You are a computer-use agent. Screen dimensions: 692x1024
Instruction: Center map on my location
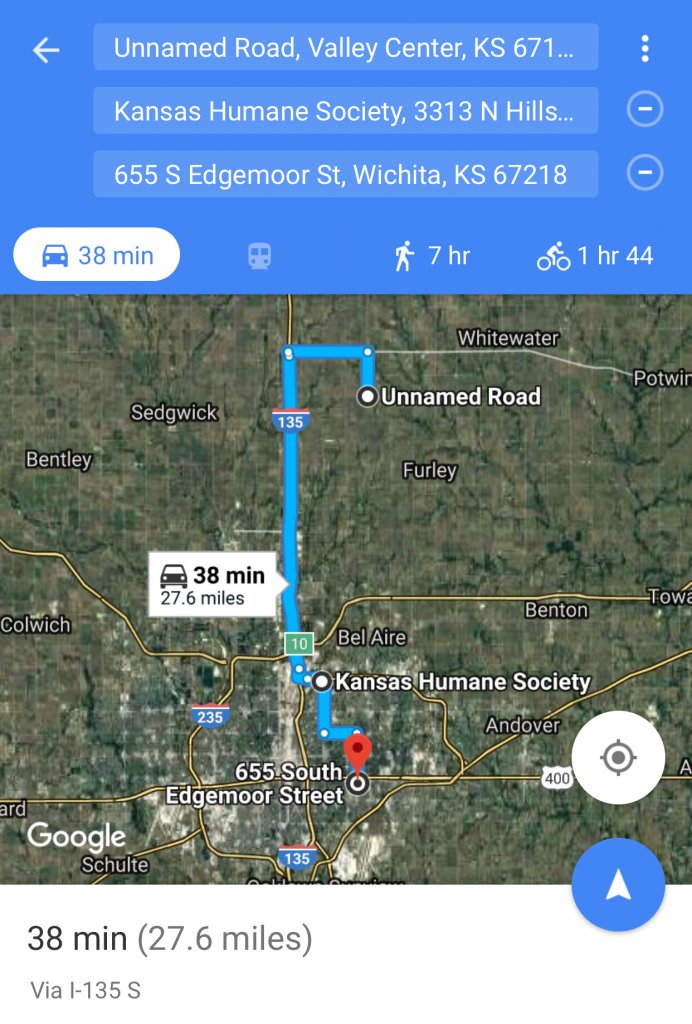pyautogui.click(x=618, y=758)
